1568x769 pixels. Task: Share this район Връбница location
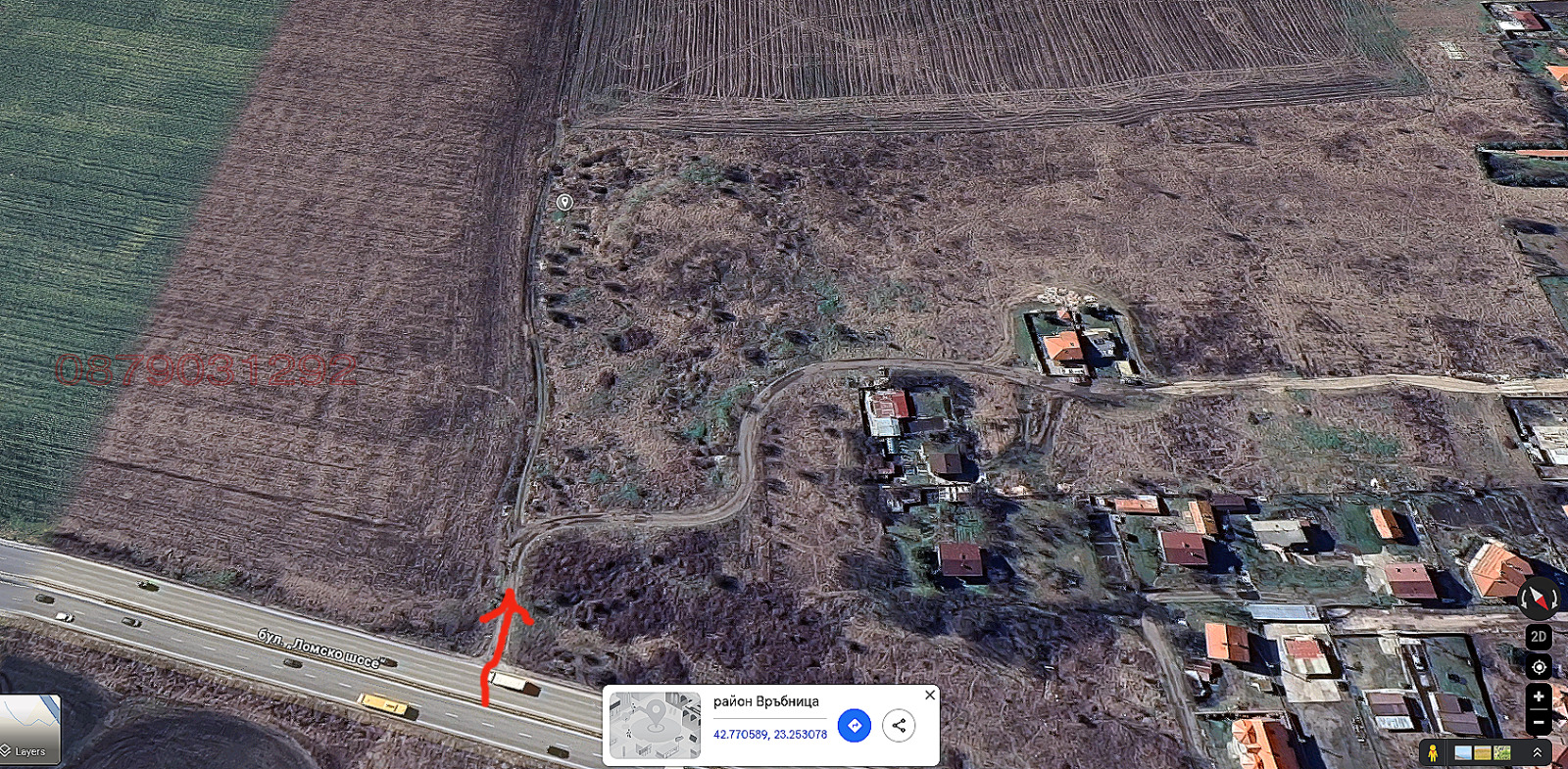tap(899, 726)
